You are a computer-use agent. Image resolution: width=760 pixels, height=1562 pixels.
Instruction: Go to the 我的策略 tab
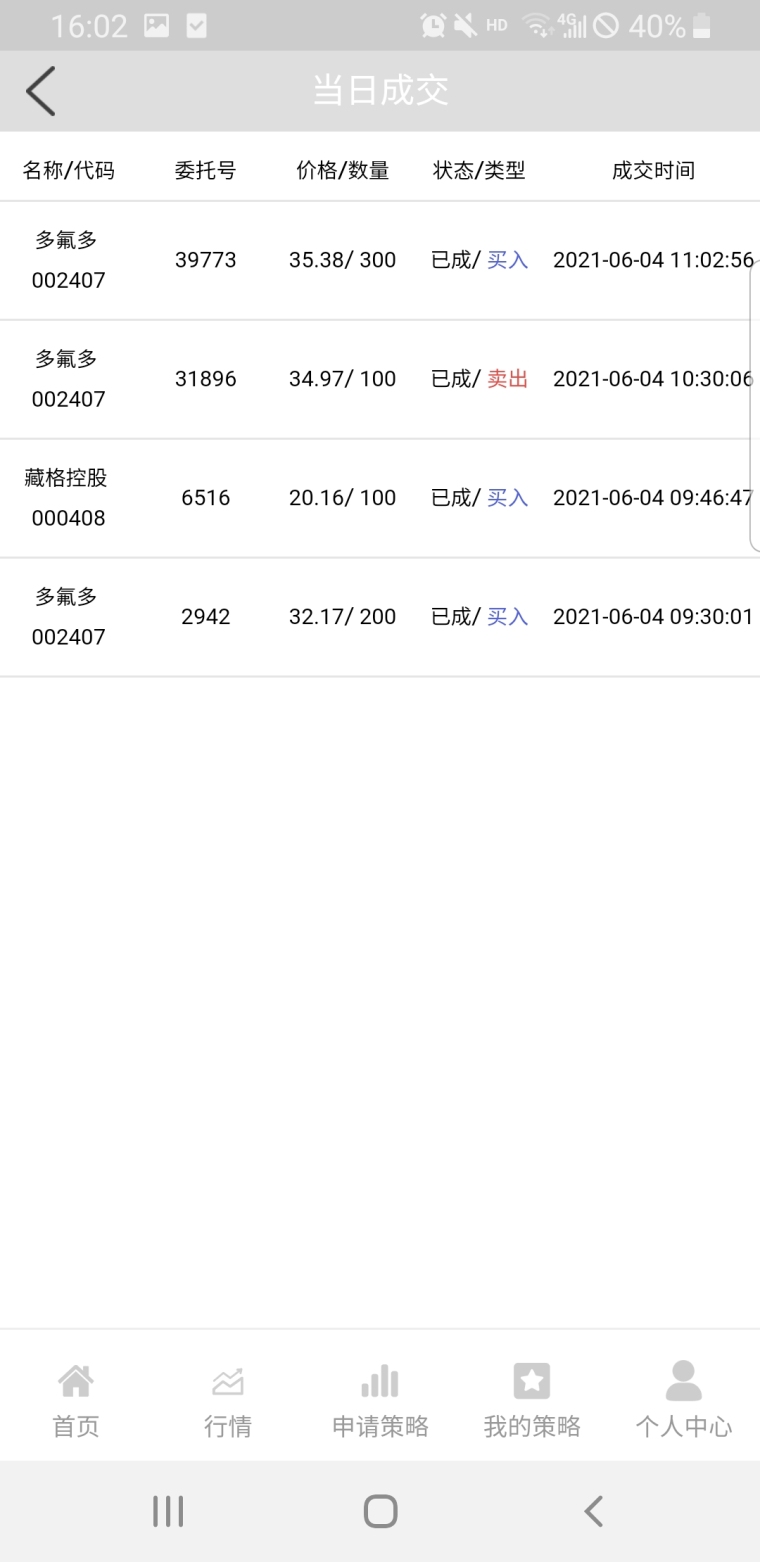(532, 1398)
